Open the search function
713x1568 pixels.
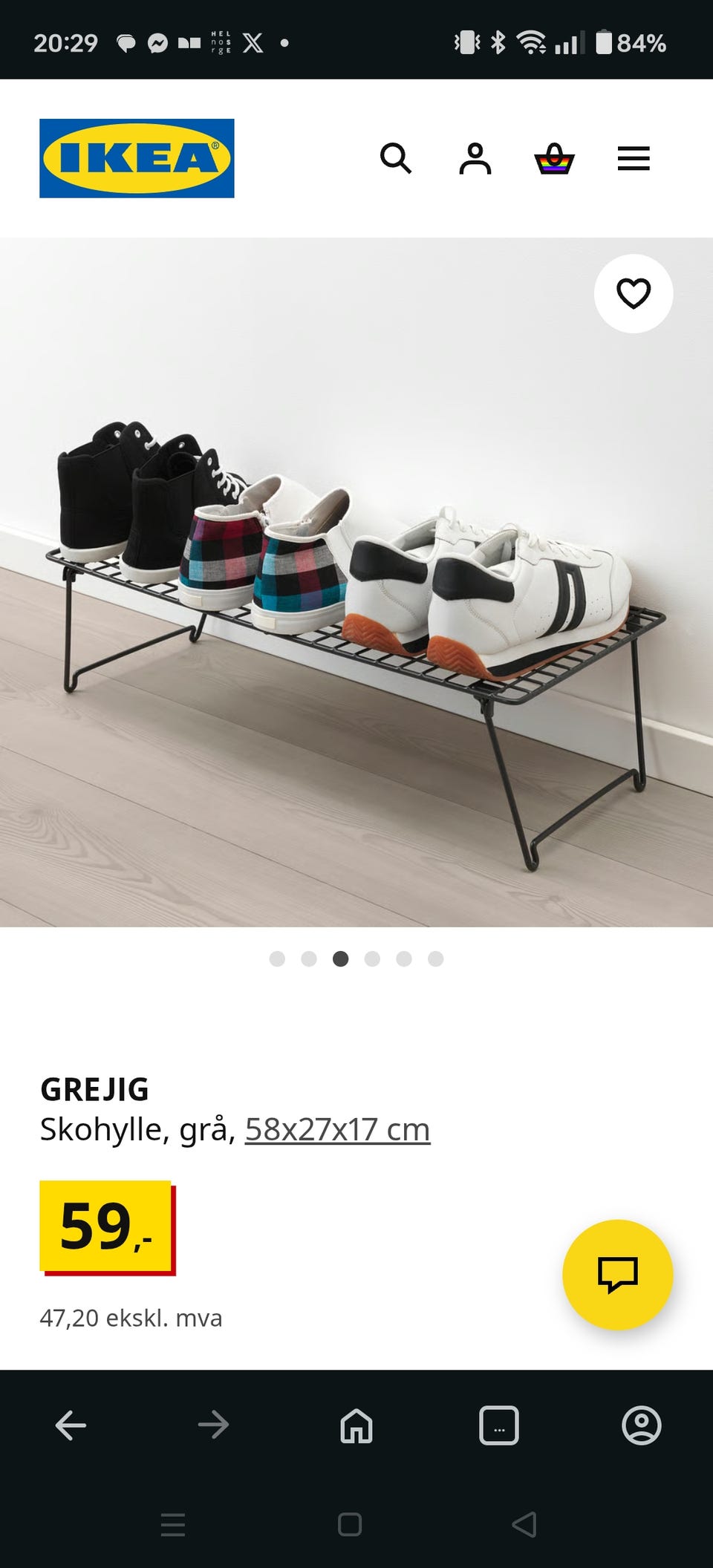click(x=397, y=159)
